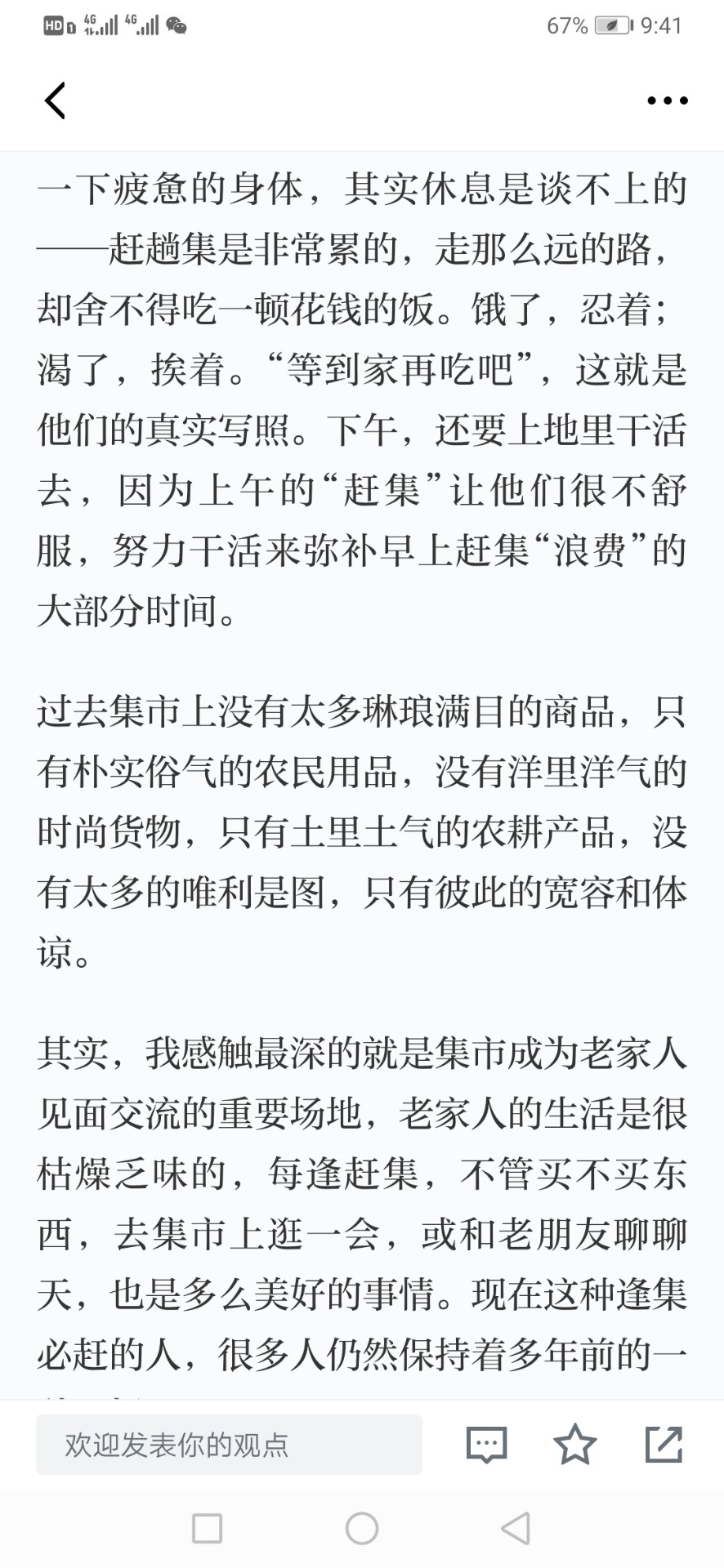Tap the 欢迎发表你的观点 comment box
This screenshot has height=1568, width=724.
[229, 1445]
